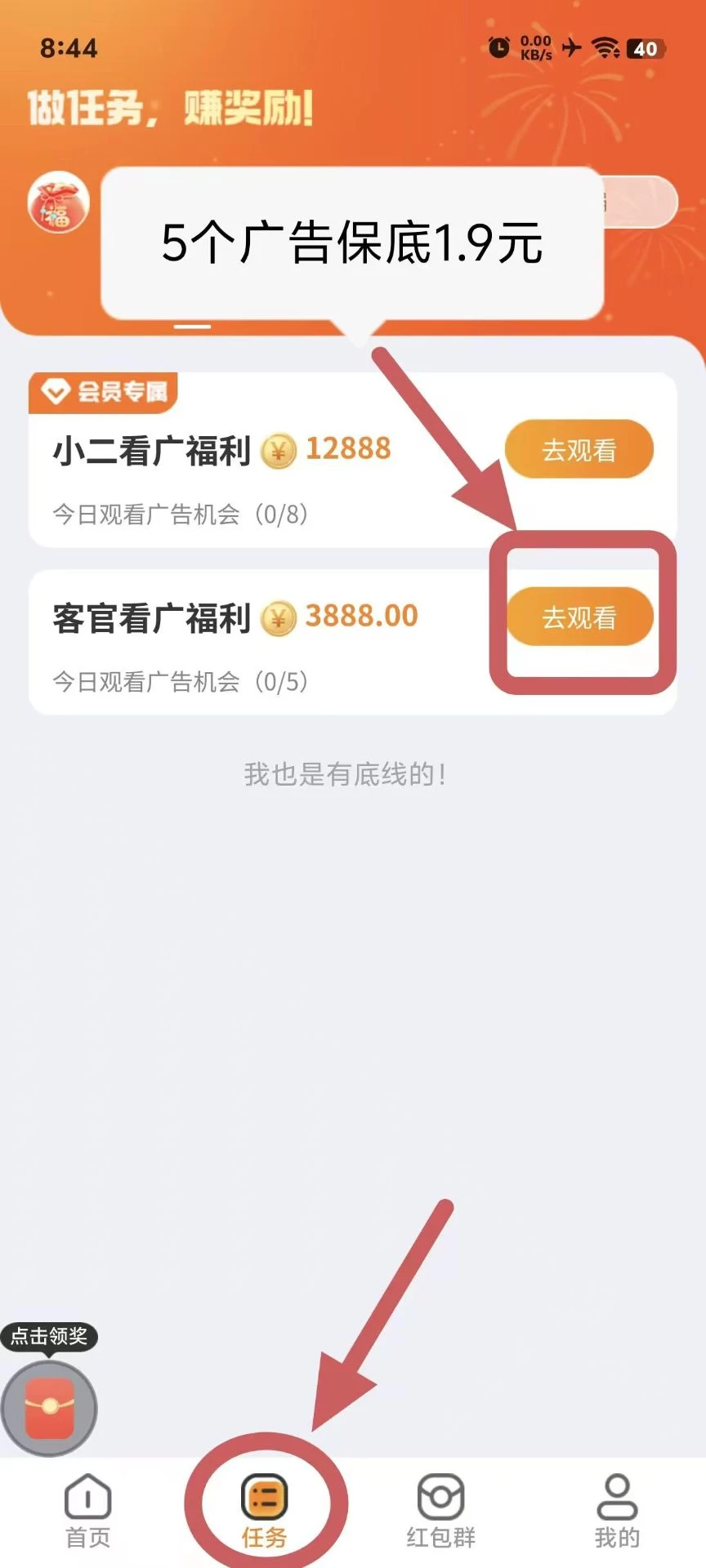Go to the 我的 tab
This screenshot has width=706, height=1568.
[617, 1511]
